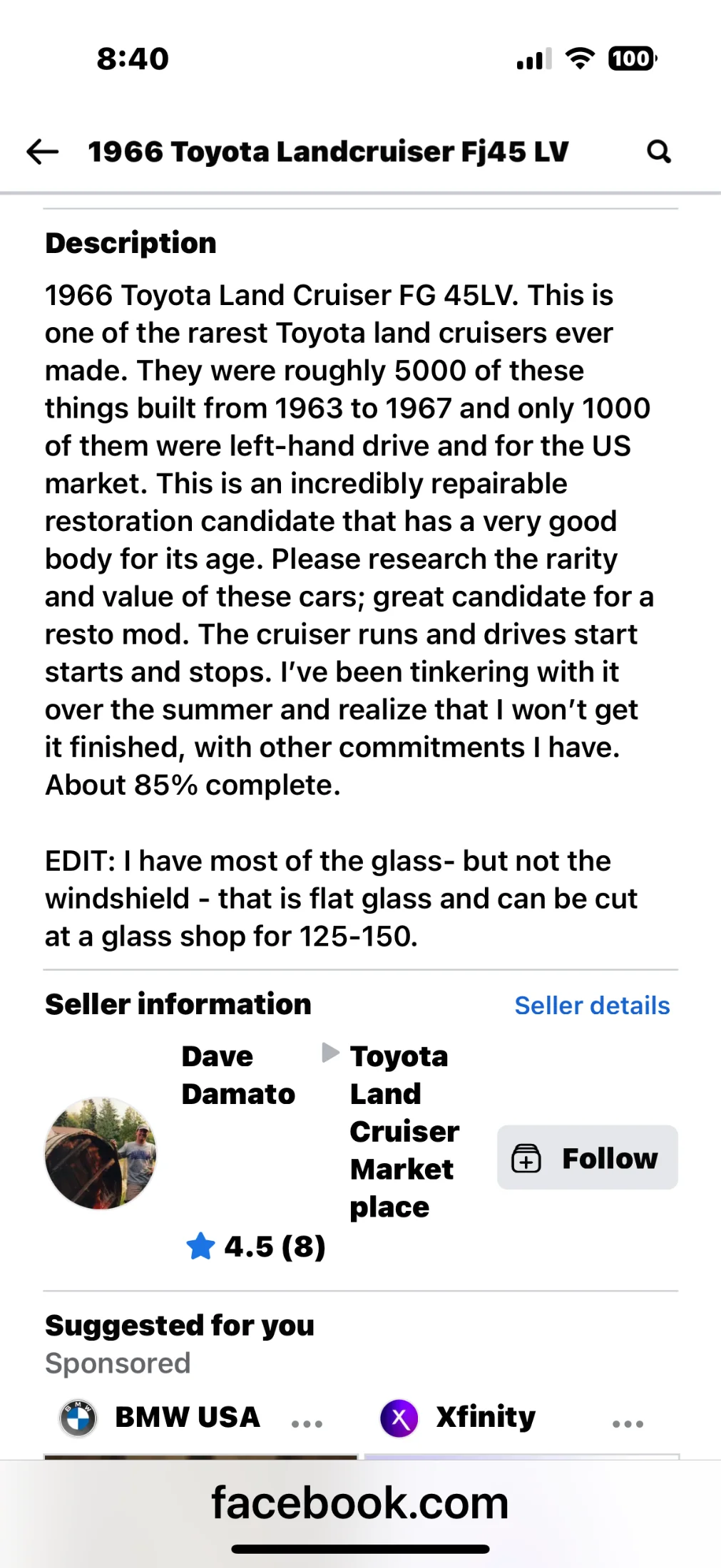This screenshot has height=1568, width=721.
Task: Open the Toyota Land Cruiser Marketplace group
Action: (x=404, y=1131)
